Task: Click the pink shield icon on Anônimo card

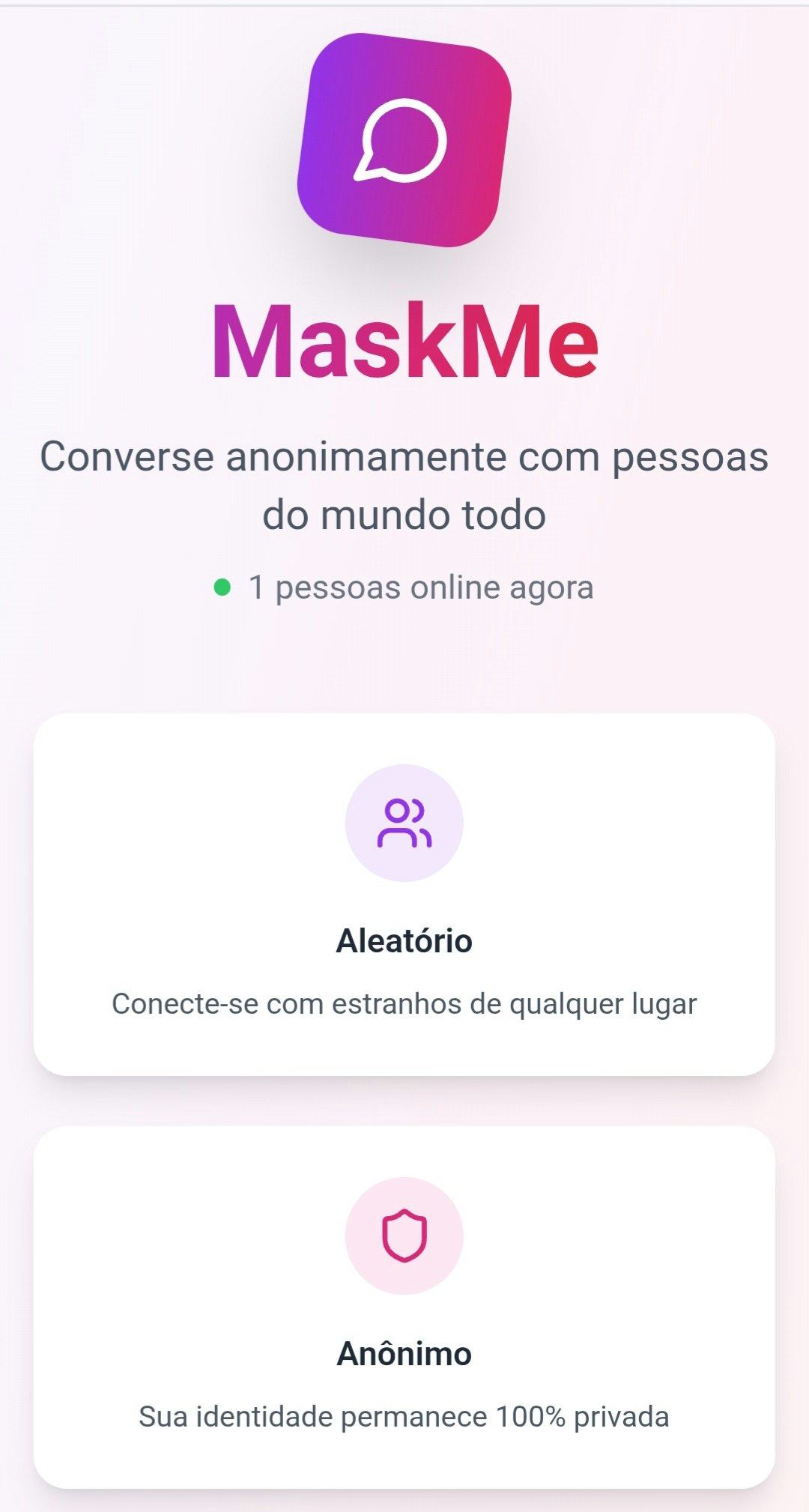Action: pyautogui.click(x=404, y=1235)
